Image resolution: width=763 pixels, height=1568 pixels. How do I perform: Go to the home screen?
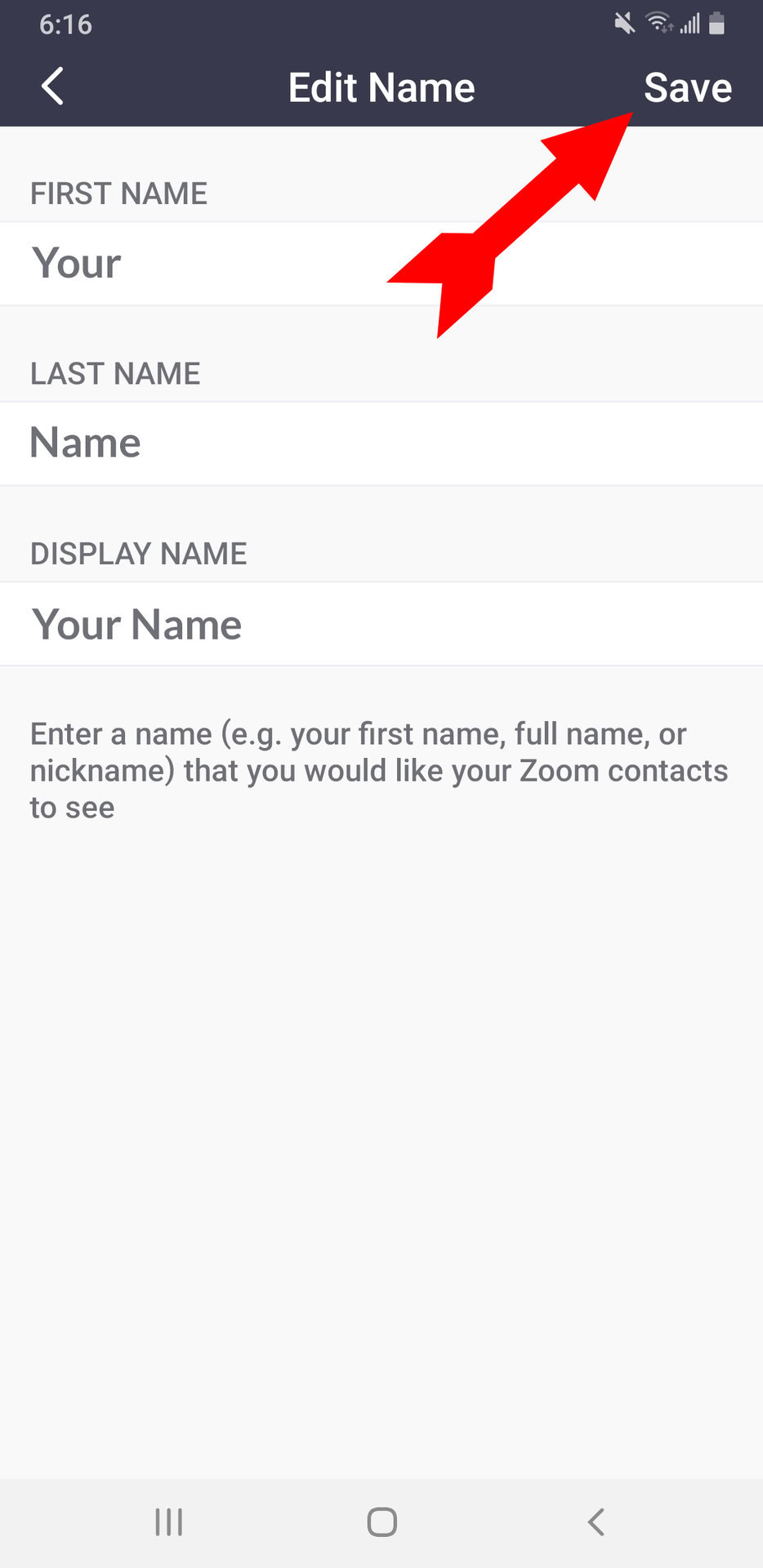381,1522
